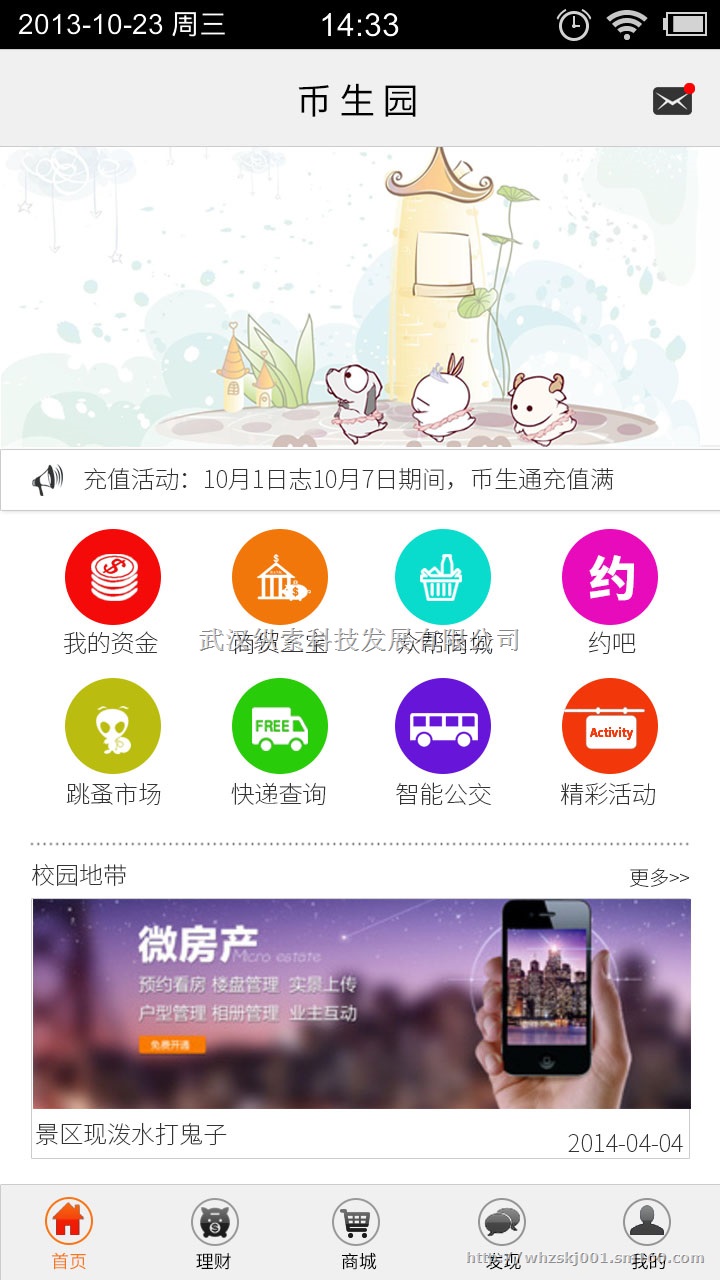This screenshot has height=1280, width=720.
Task: Select the 我的 tab
Action: (647, 1233)
